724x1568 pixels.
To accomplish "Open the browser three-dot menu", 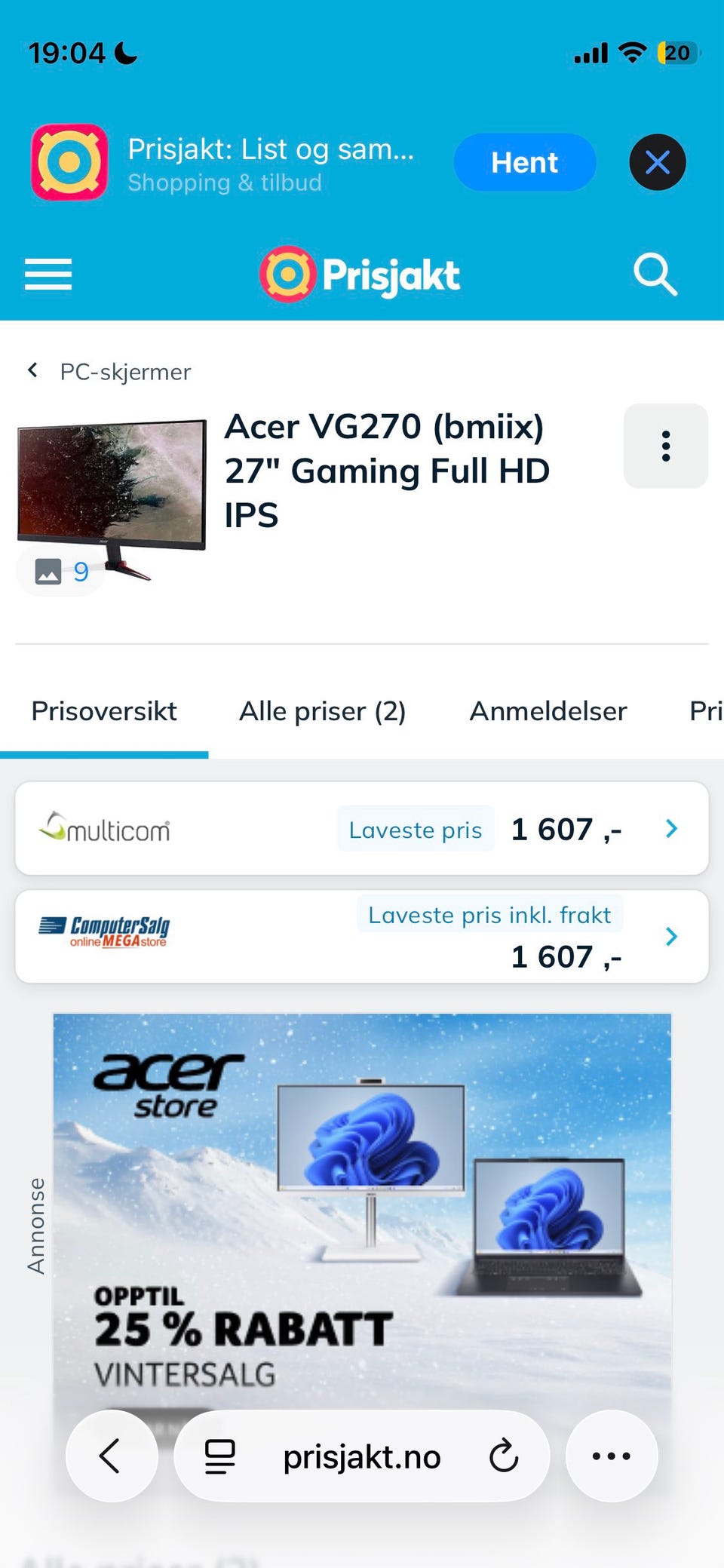I will click(611, 1456).
